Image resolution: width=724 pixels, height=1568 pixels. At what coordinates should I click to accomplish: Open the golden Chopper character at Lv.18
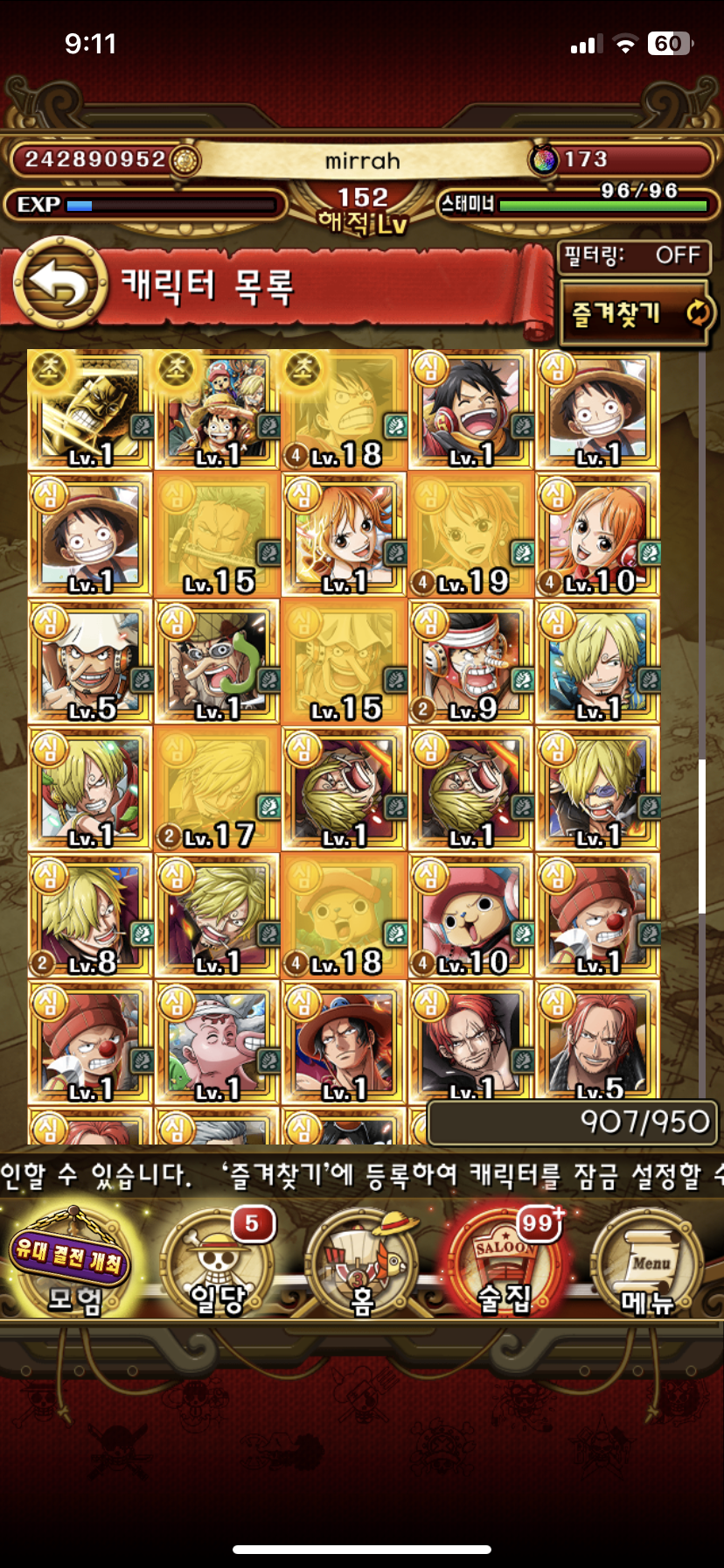(344, 916)
